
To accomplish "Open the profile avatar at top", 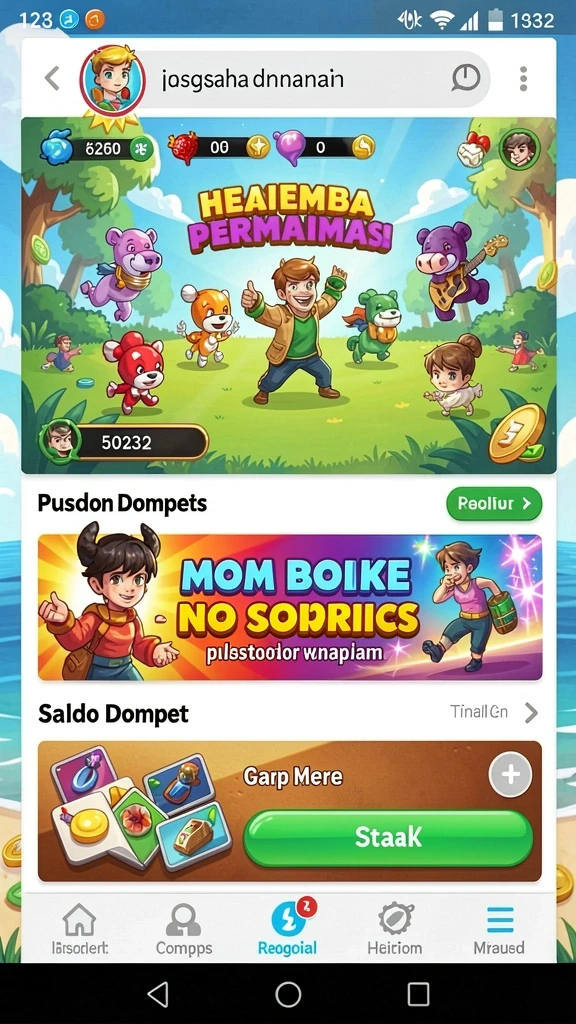I will 112,80.
